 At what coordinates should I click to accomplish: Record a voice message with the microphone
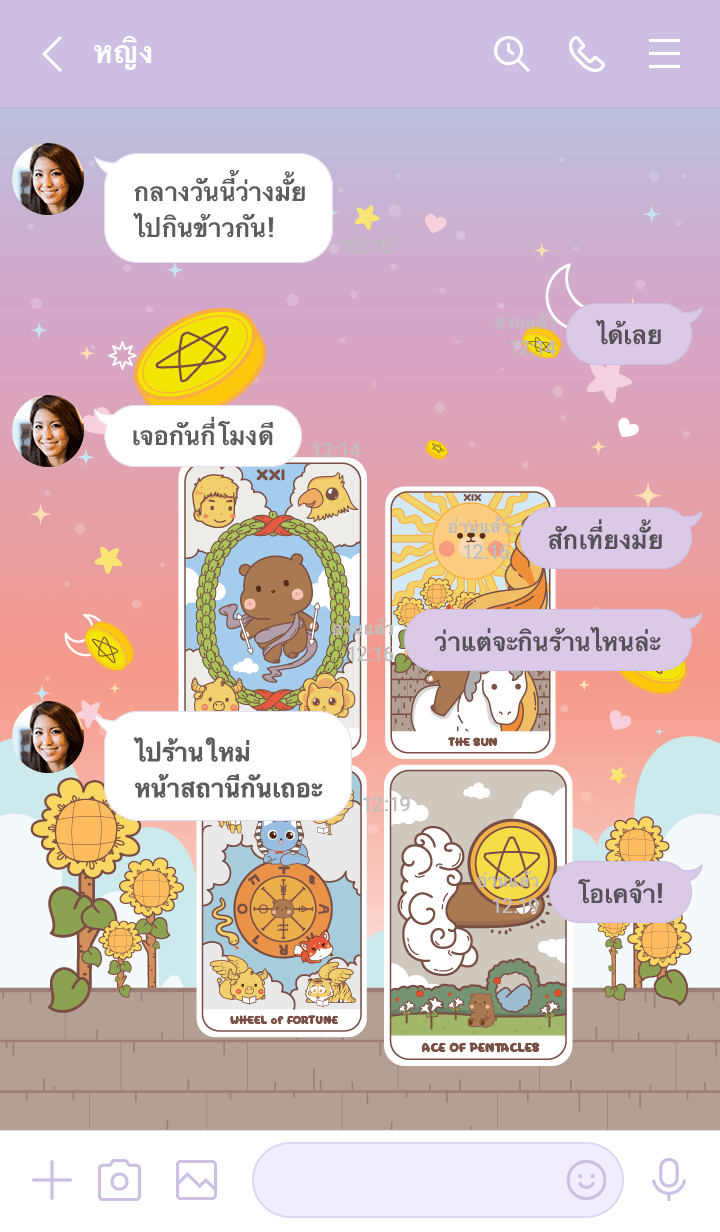668,1180
